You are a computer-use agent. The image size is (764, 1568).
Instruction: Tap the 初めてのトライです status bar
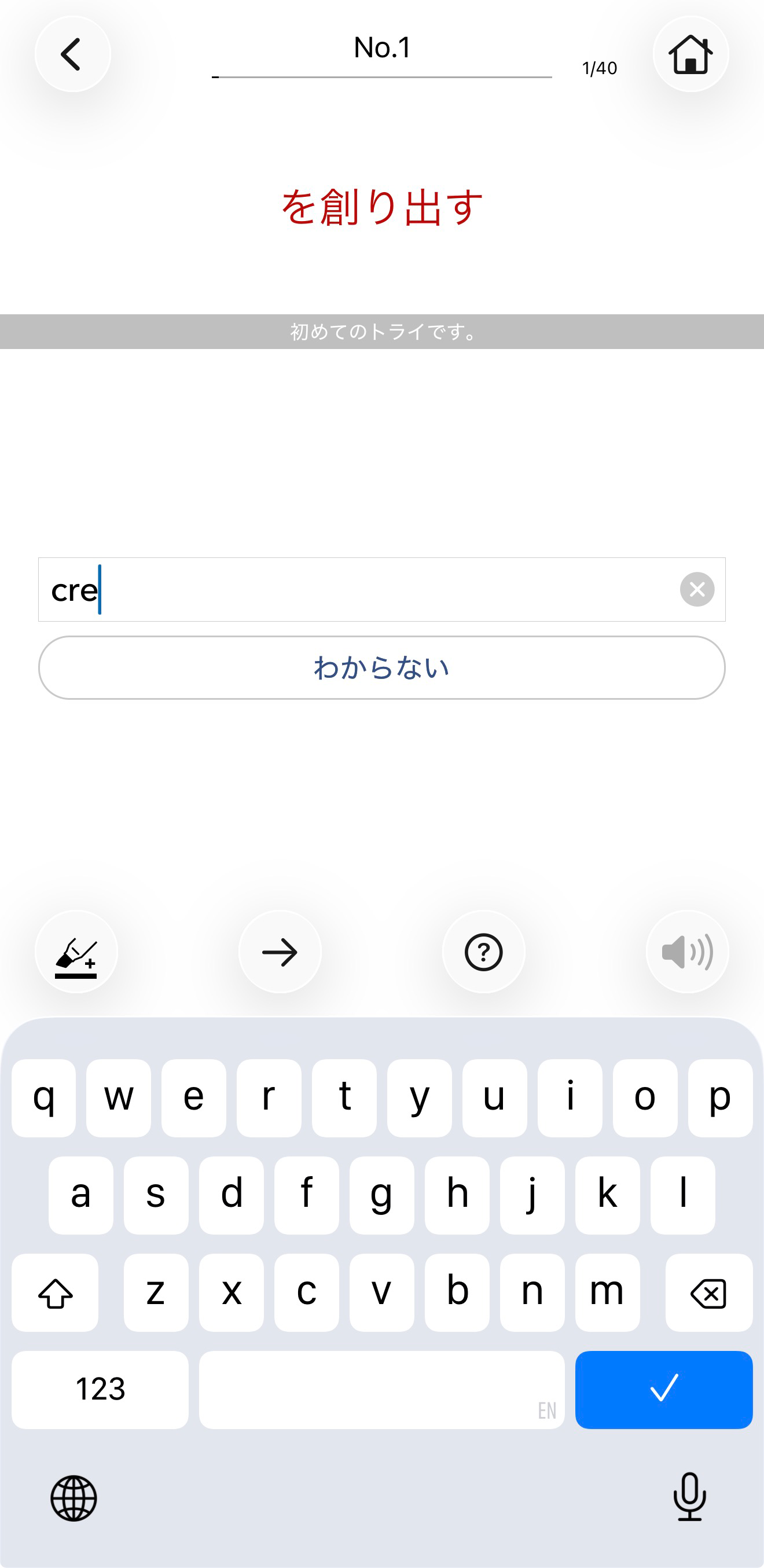pyautogui.click(x=381, y=331)
